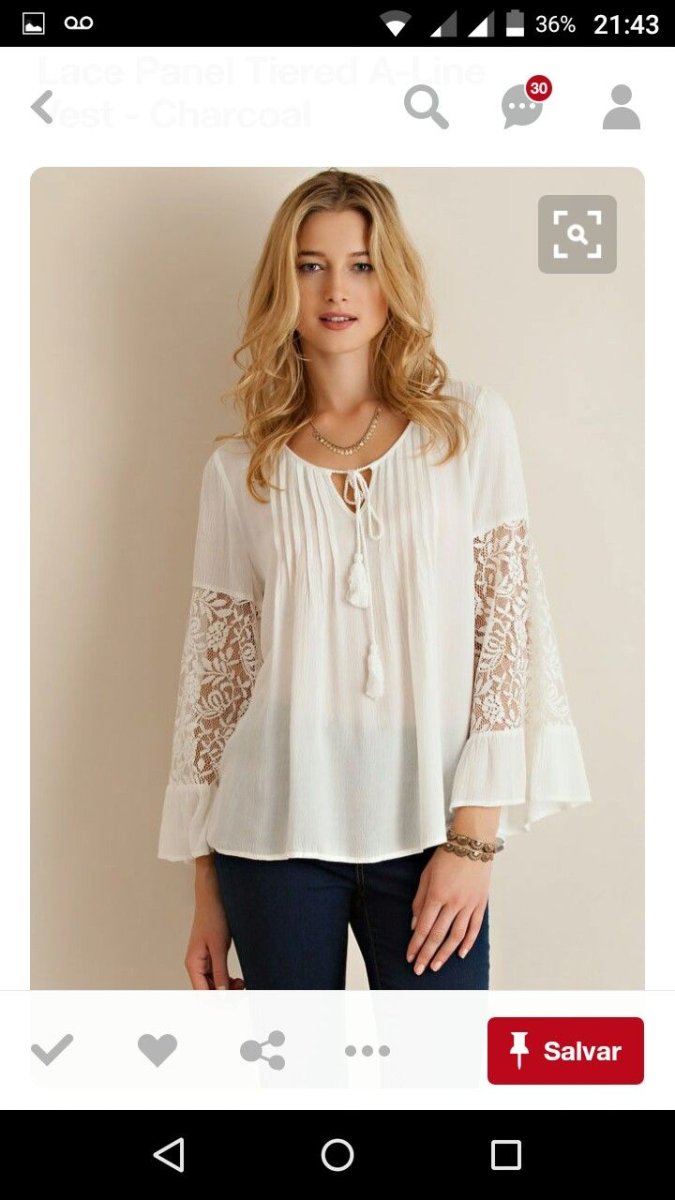Tap the Android home button
The image size is (675, 1200).
[337, 1155]
